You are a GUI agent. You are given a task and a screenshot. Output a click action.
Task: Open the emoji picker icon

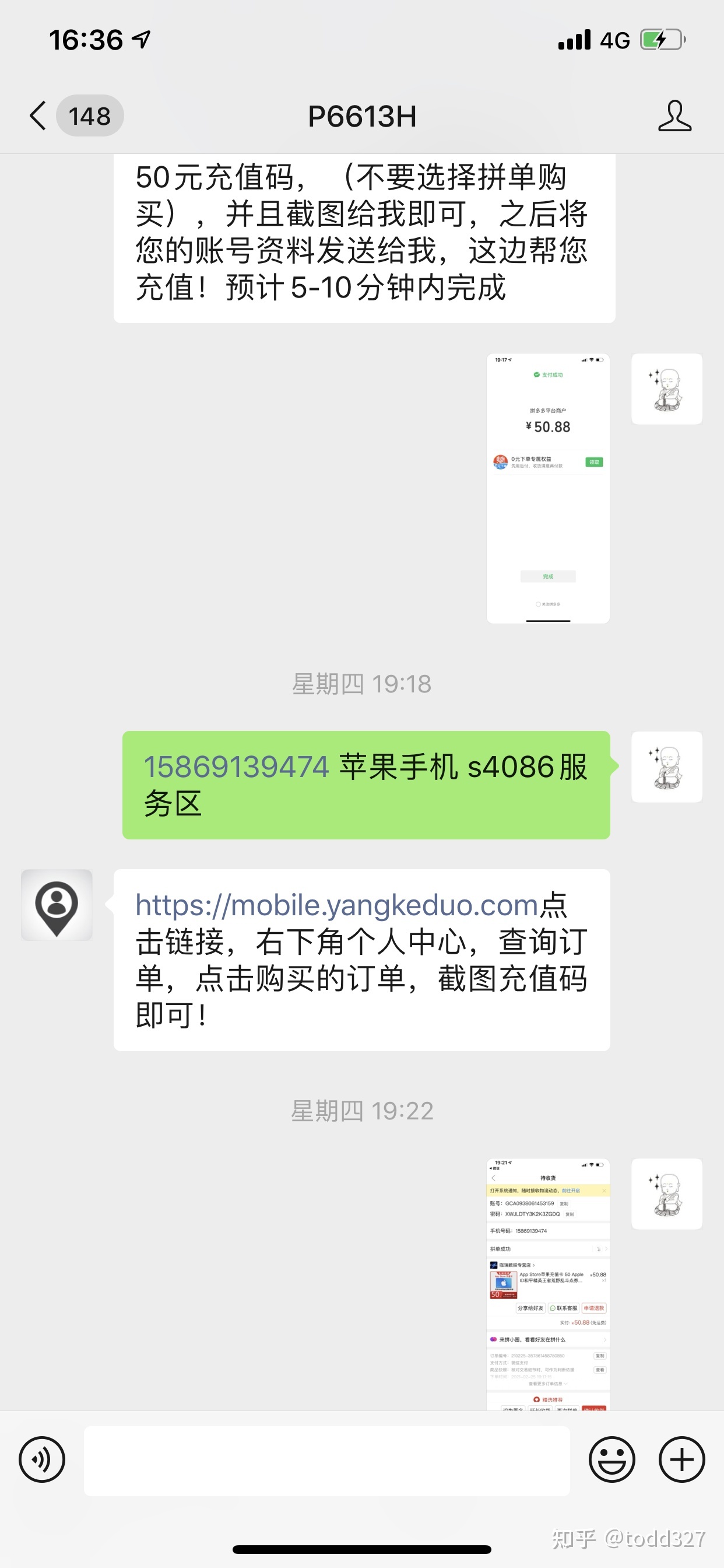point(612,1459)
